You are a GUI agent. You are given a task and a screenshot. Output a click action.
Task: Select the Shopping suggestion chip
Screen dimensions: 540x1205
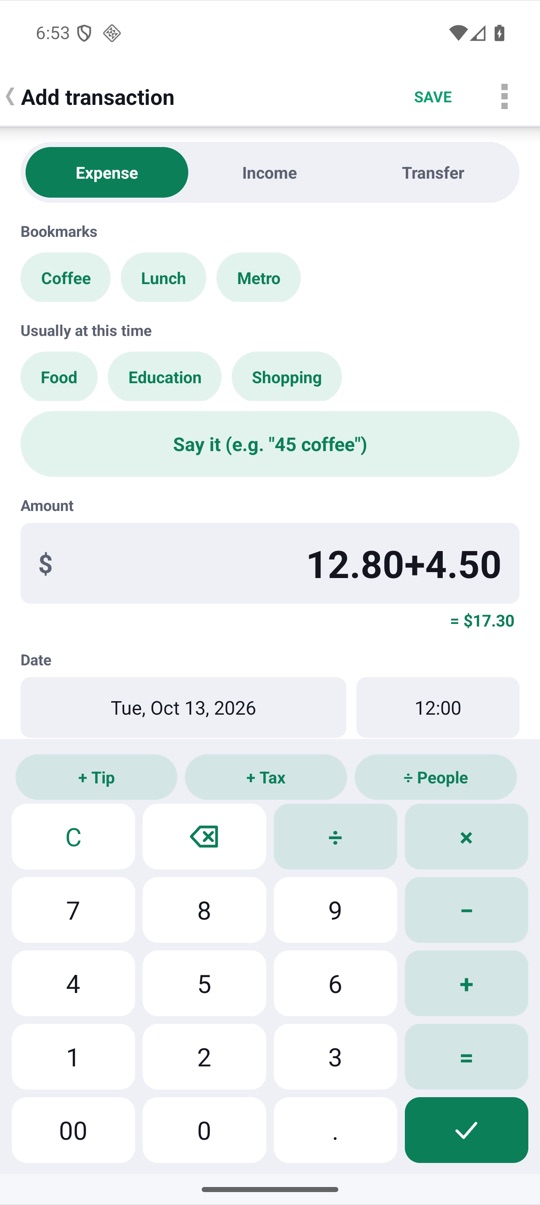[287, 377]
